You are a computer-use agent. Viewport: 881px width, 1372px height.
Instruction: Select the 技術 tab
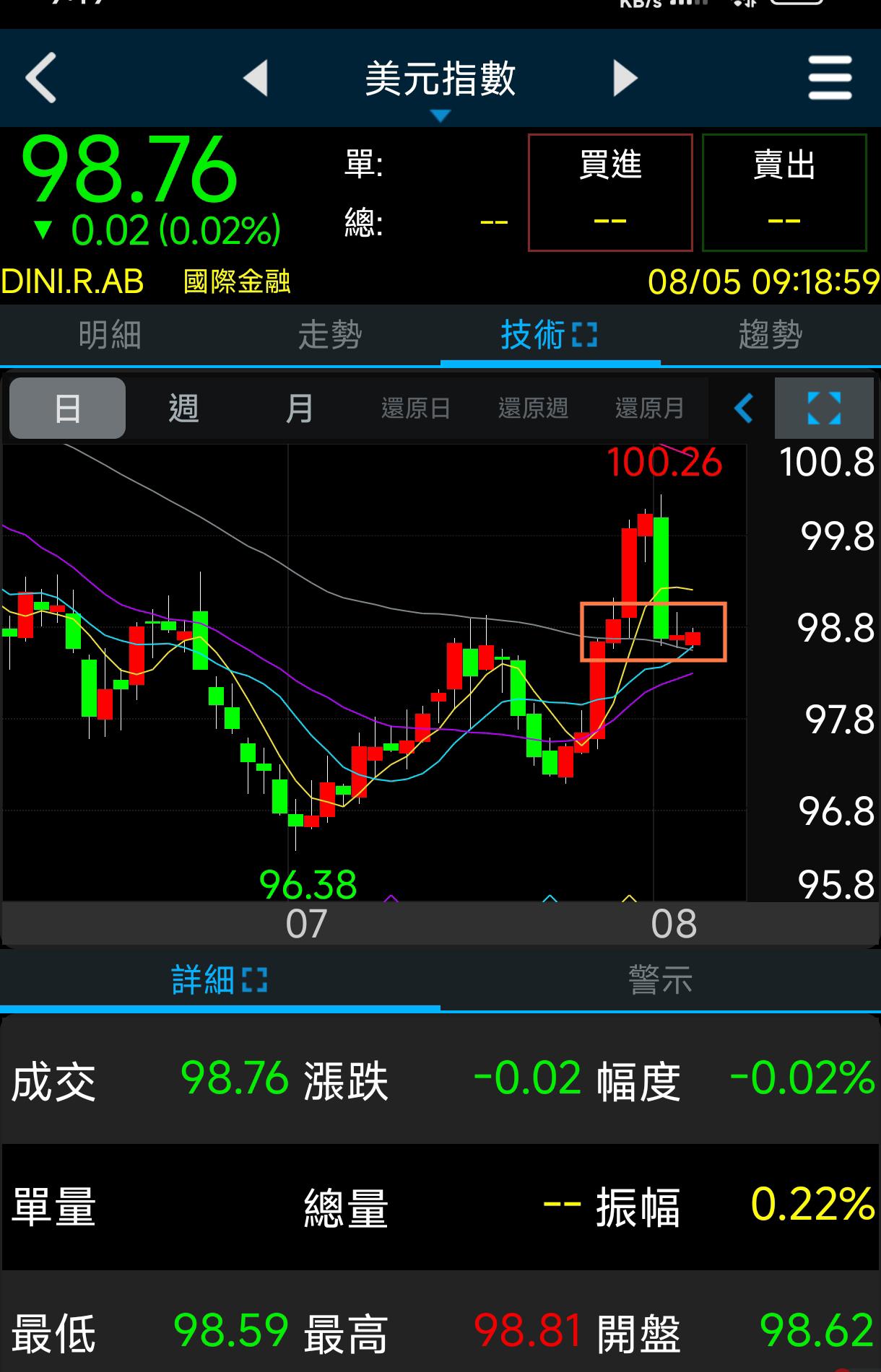click(549, 335)
